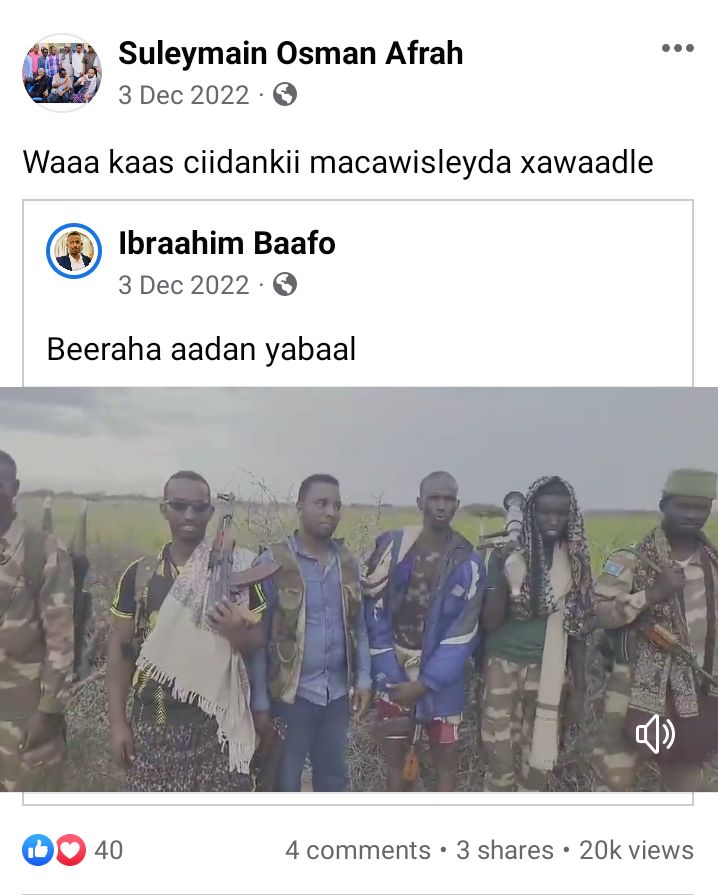718x895 pixels.
Task: Play the shared video of the soldiers
Action: [359, 588]
